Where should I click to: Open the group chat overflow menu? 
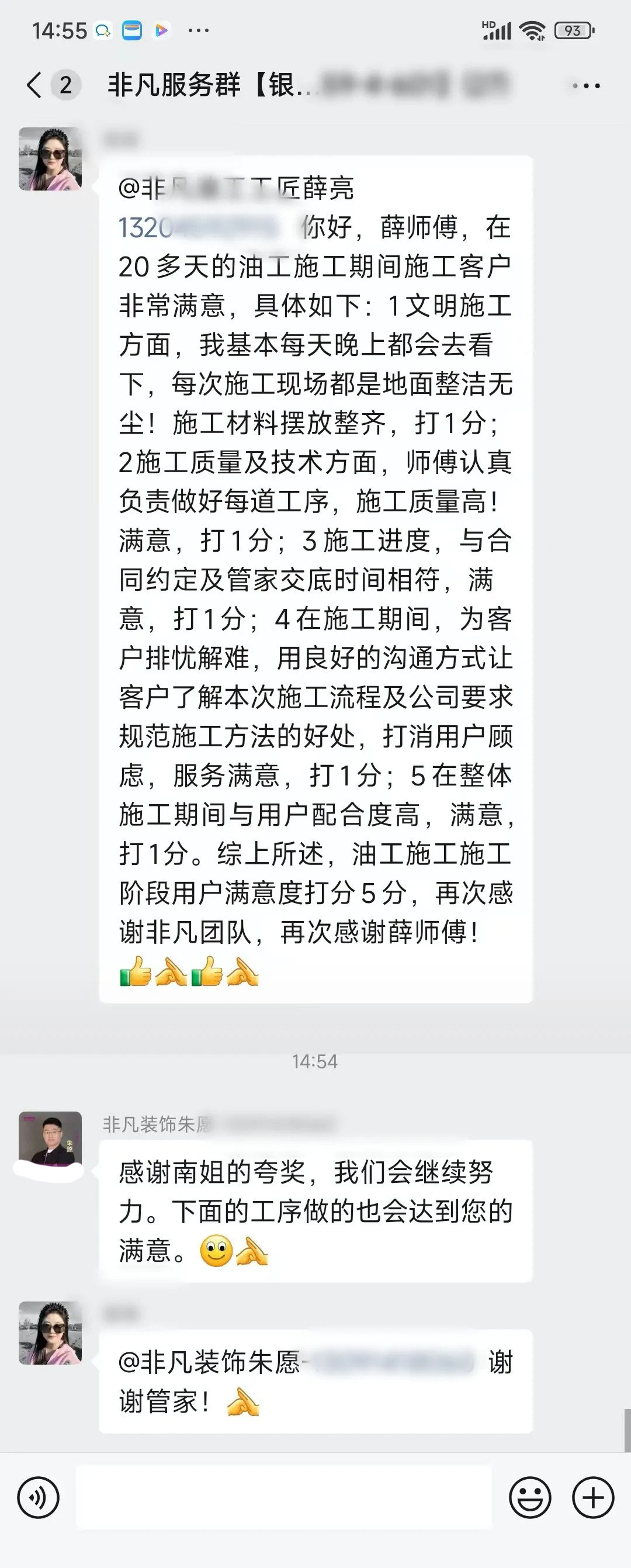(586, 86)
